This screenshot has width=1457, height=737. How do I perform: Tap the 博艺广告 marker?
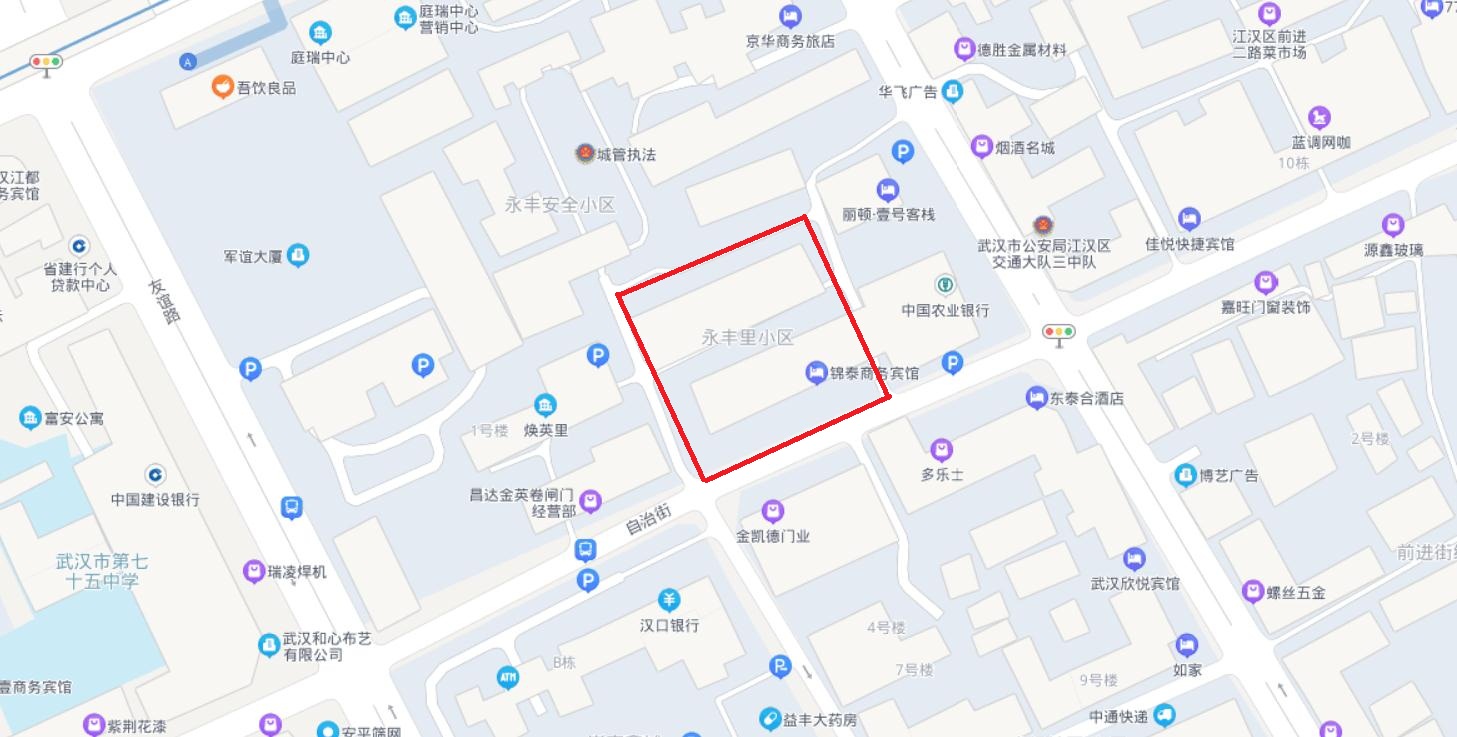[1186, 475]
